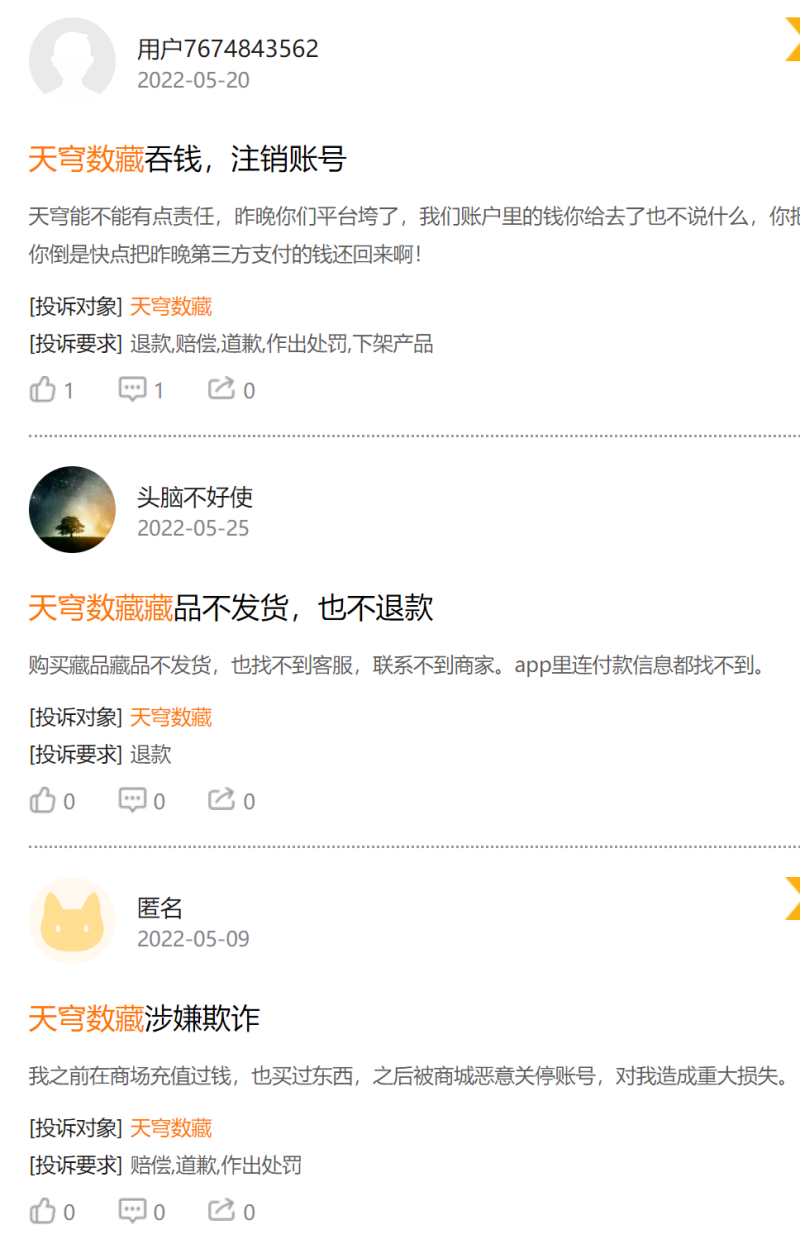Like the complaint by 头脑不好使
Screen dimensions: 800x1244
(43, 800)
